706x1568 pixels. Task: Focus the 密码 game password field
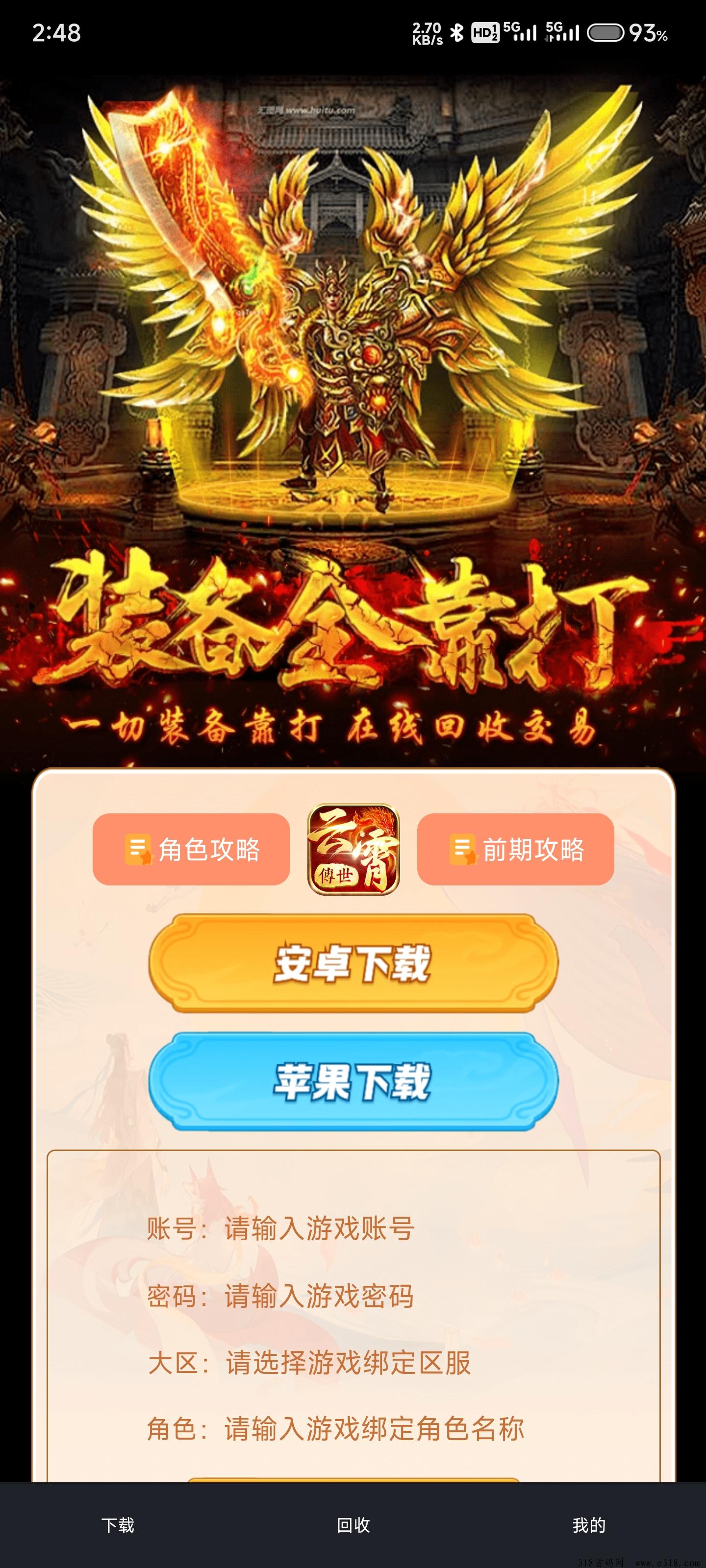[x=319, y=1296]
